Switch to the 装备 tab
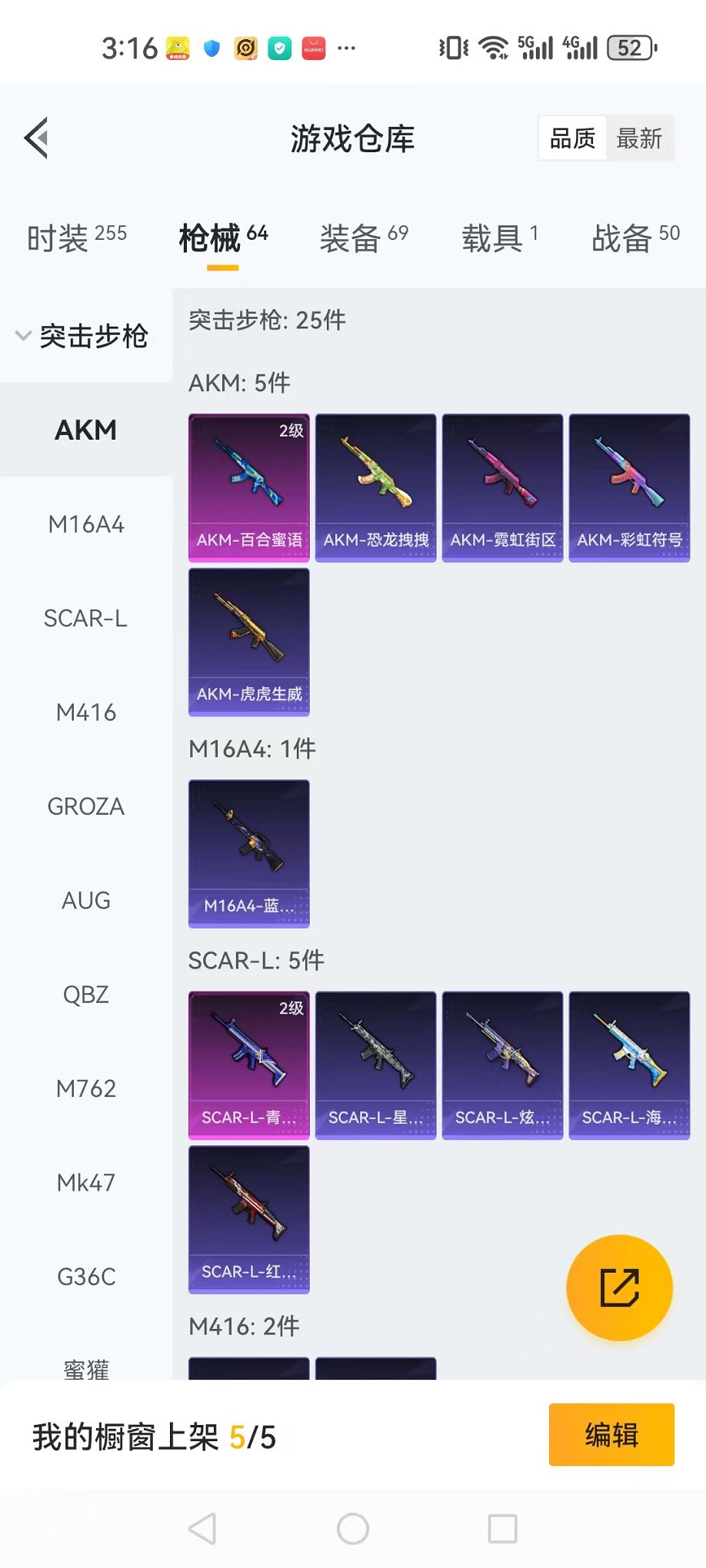Viewport: 706px width, 1568px height. click(x=363, y=238)
